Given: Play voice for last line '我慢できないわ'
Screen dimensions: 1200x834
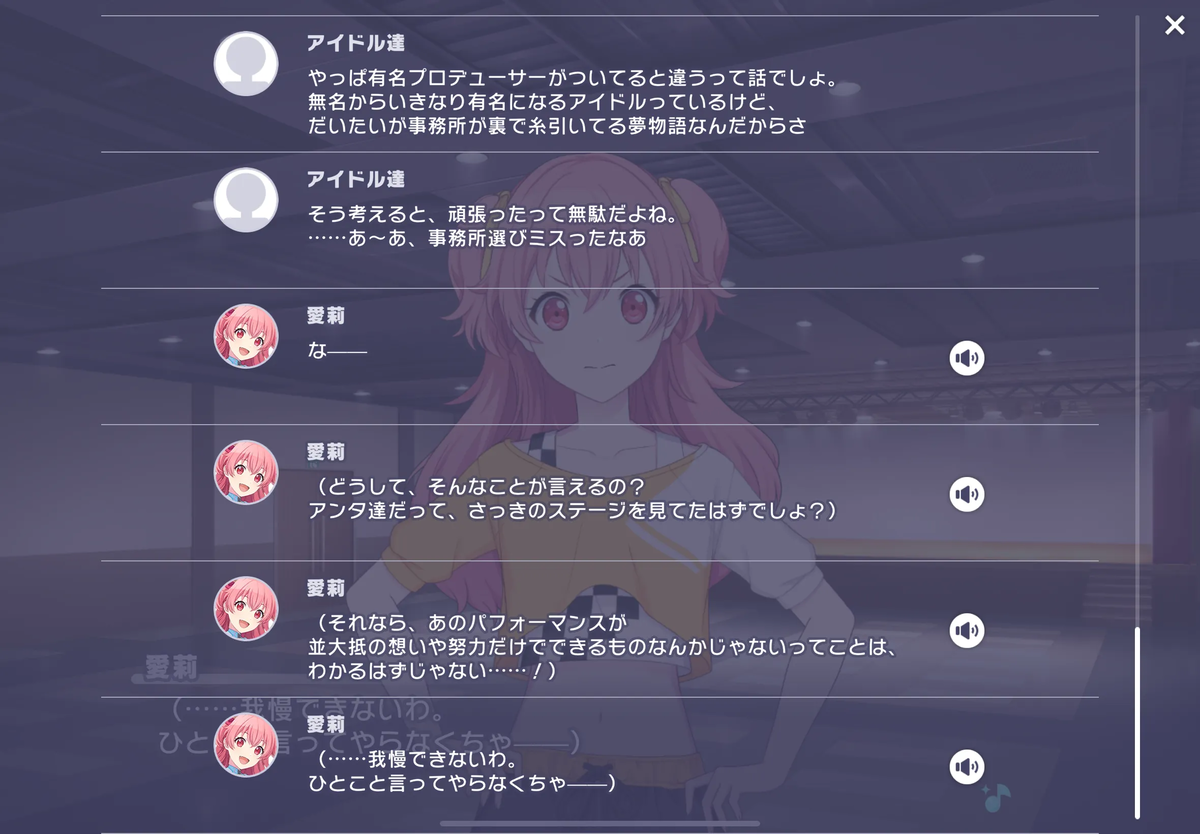Looking at the screenshot, I should (x=966, y=767).
